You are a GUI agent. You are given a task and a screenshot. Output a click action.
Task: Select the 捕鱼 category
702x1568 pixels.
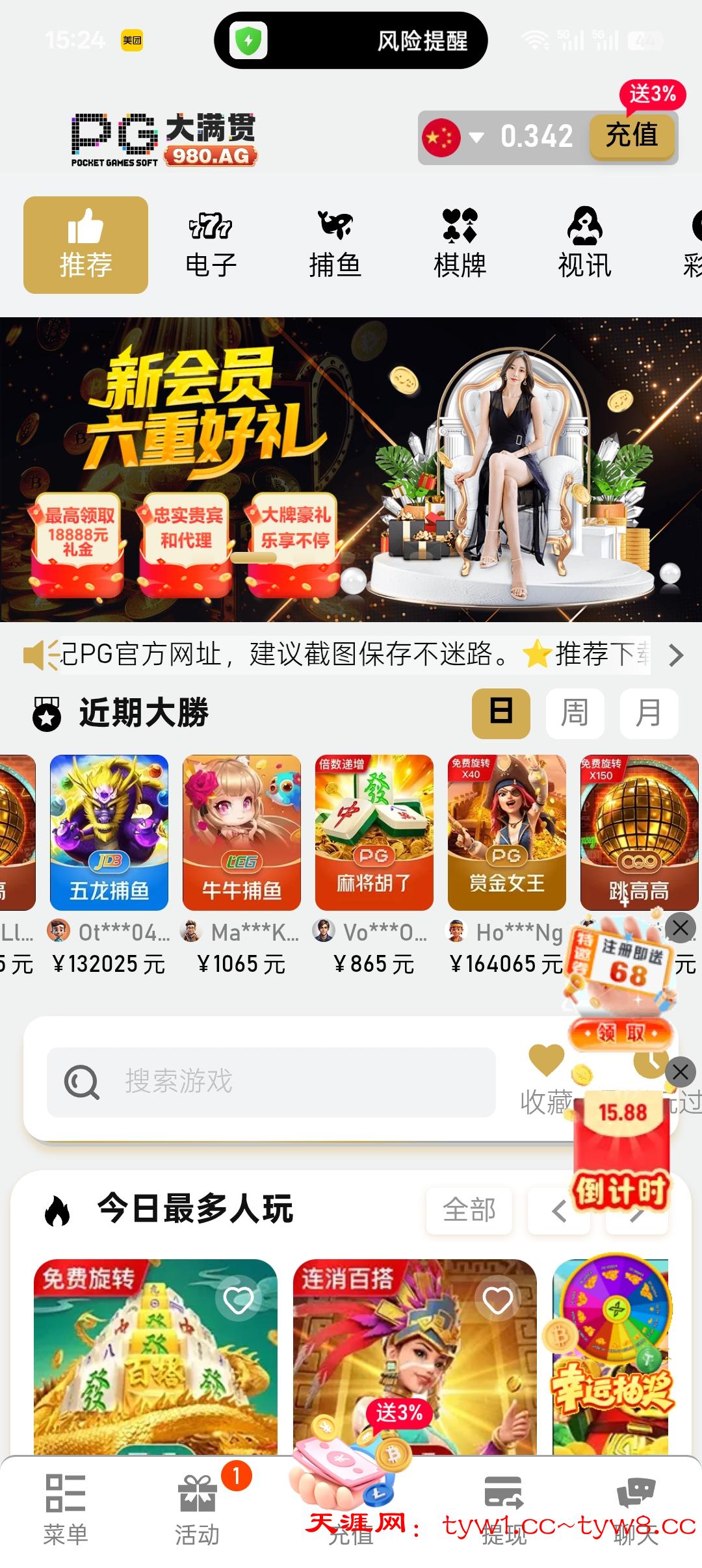335,245
